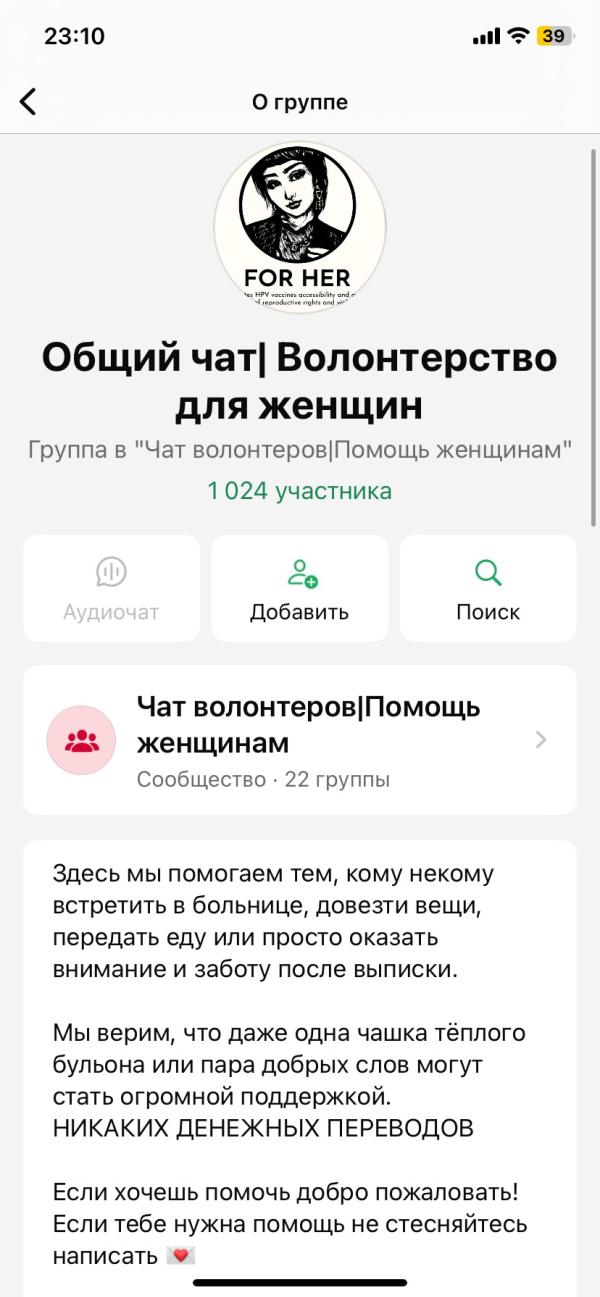Tap Добавить to add a participant
This screenshot has height=1297, width=600.
coord(299,588)
